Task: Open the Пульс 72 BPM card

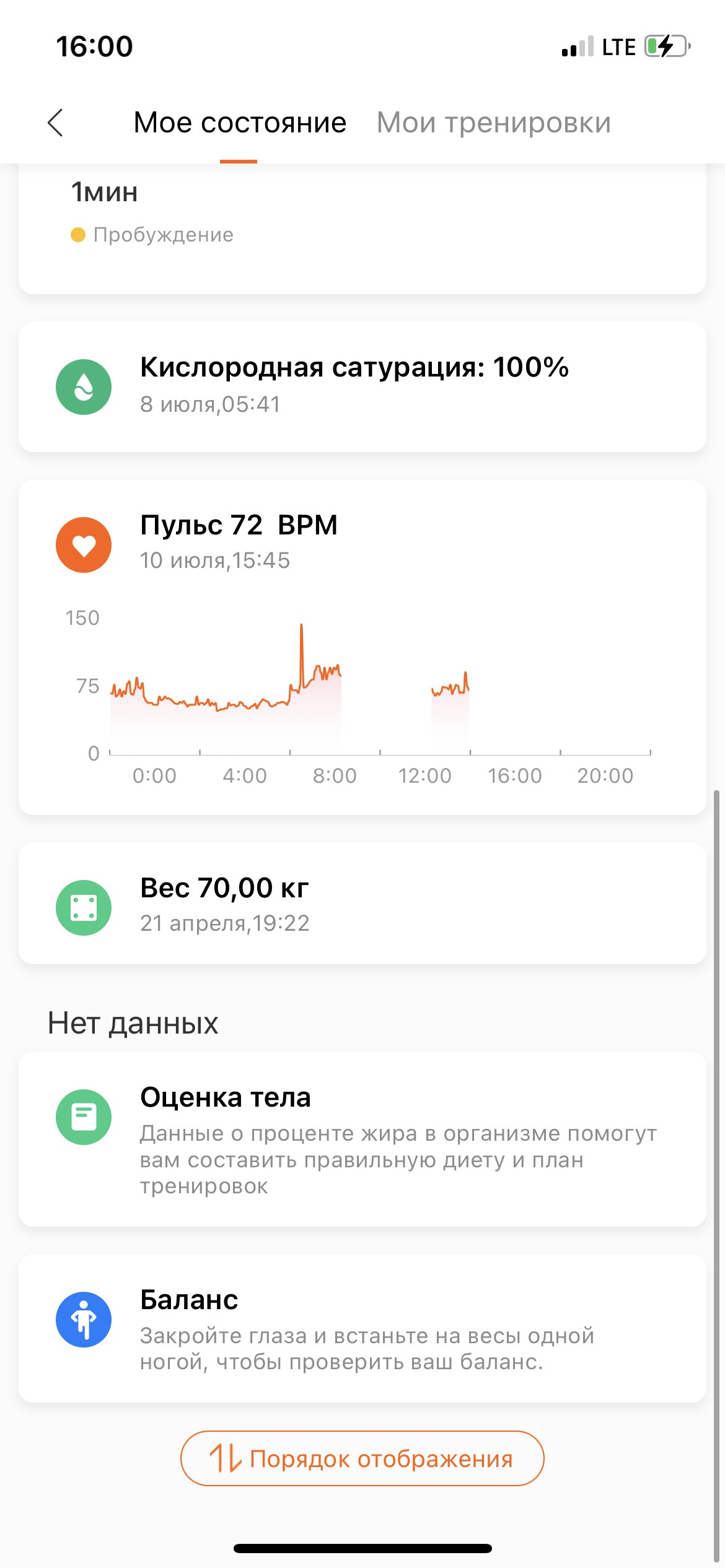Action: point(362,647)
